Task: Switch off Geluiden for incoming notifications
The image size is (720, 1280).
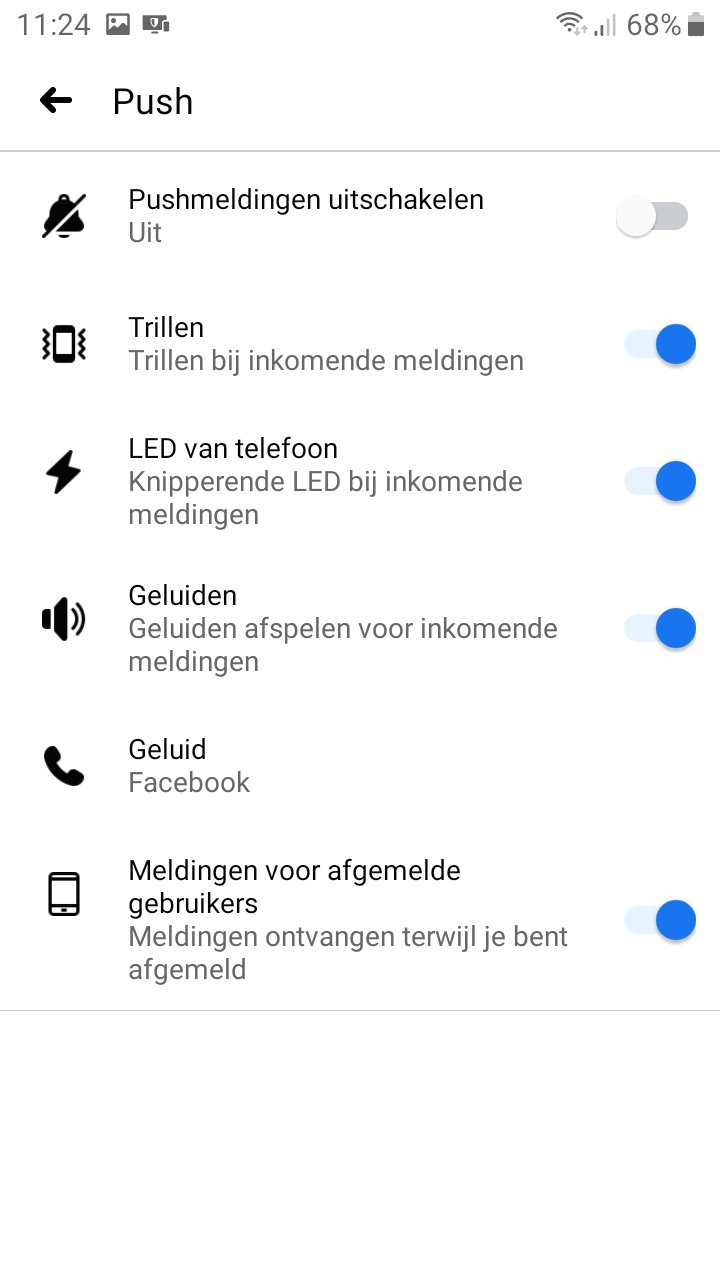Action: (659, 628)
